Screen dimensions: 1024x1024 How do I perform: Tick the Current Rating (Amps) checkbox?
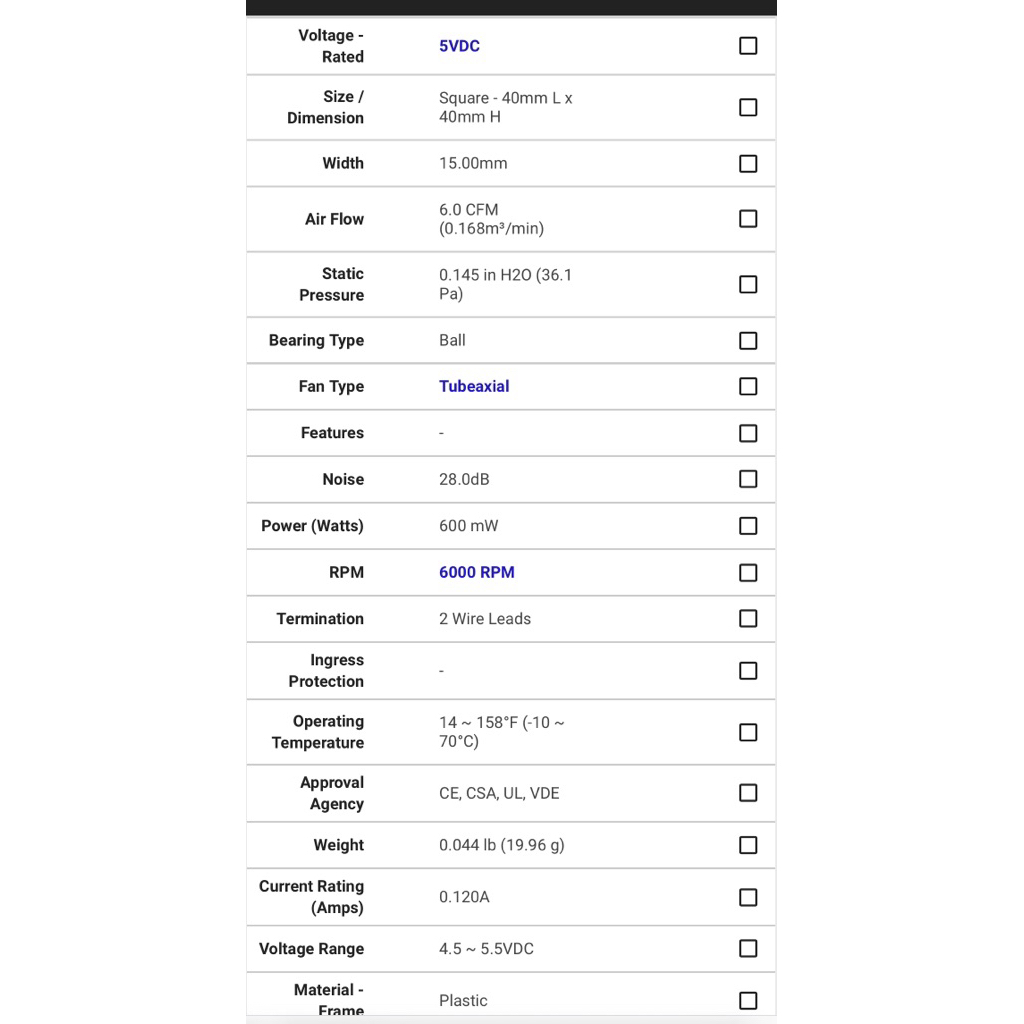pyautogui.click(x=748, y=897)
